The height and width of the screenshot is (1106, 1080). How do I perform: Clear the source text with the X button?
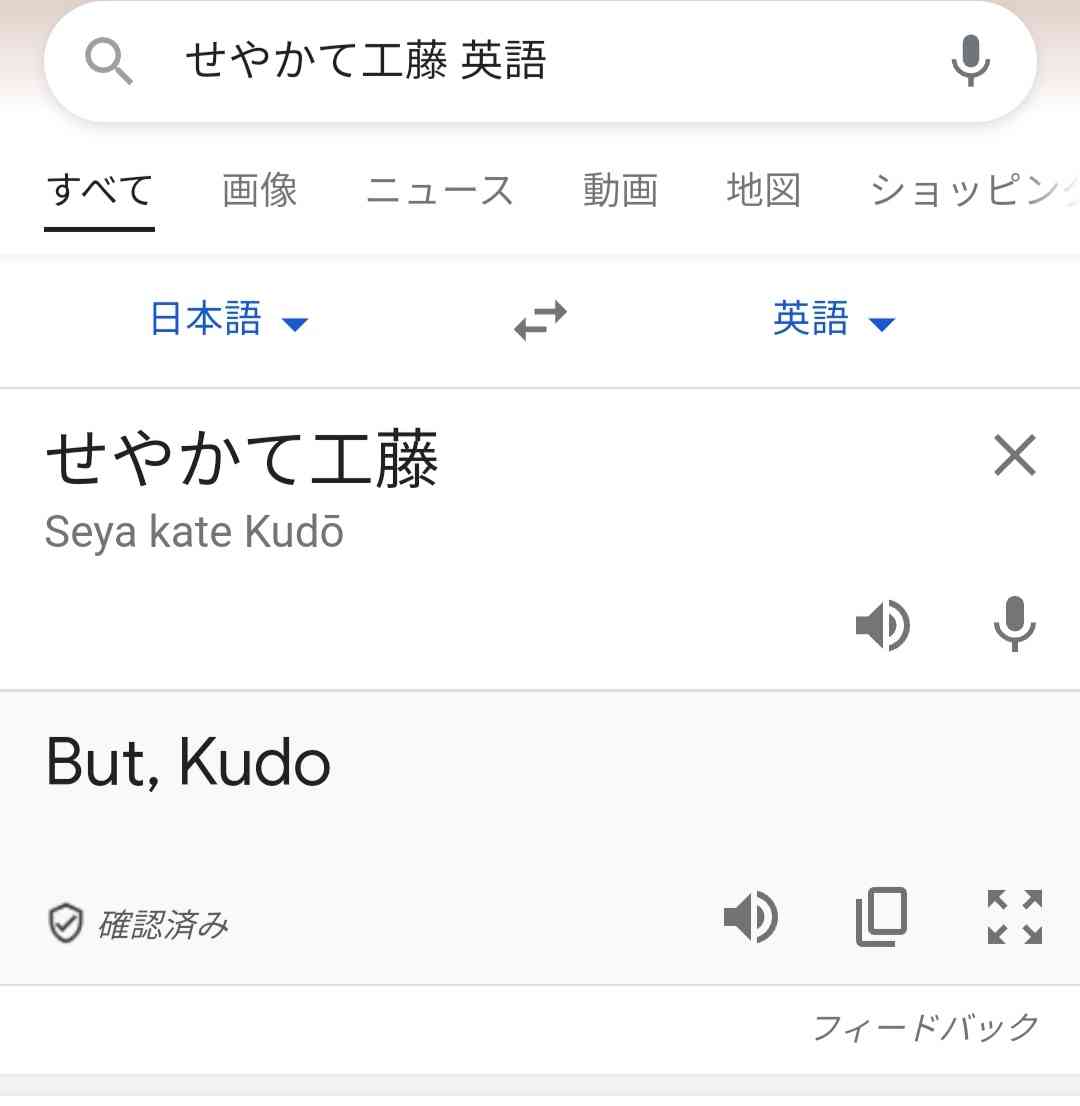1013,456
